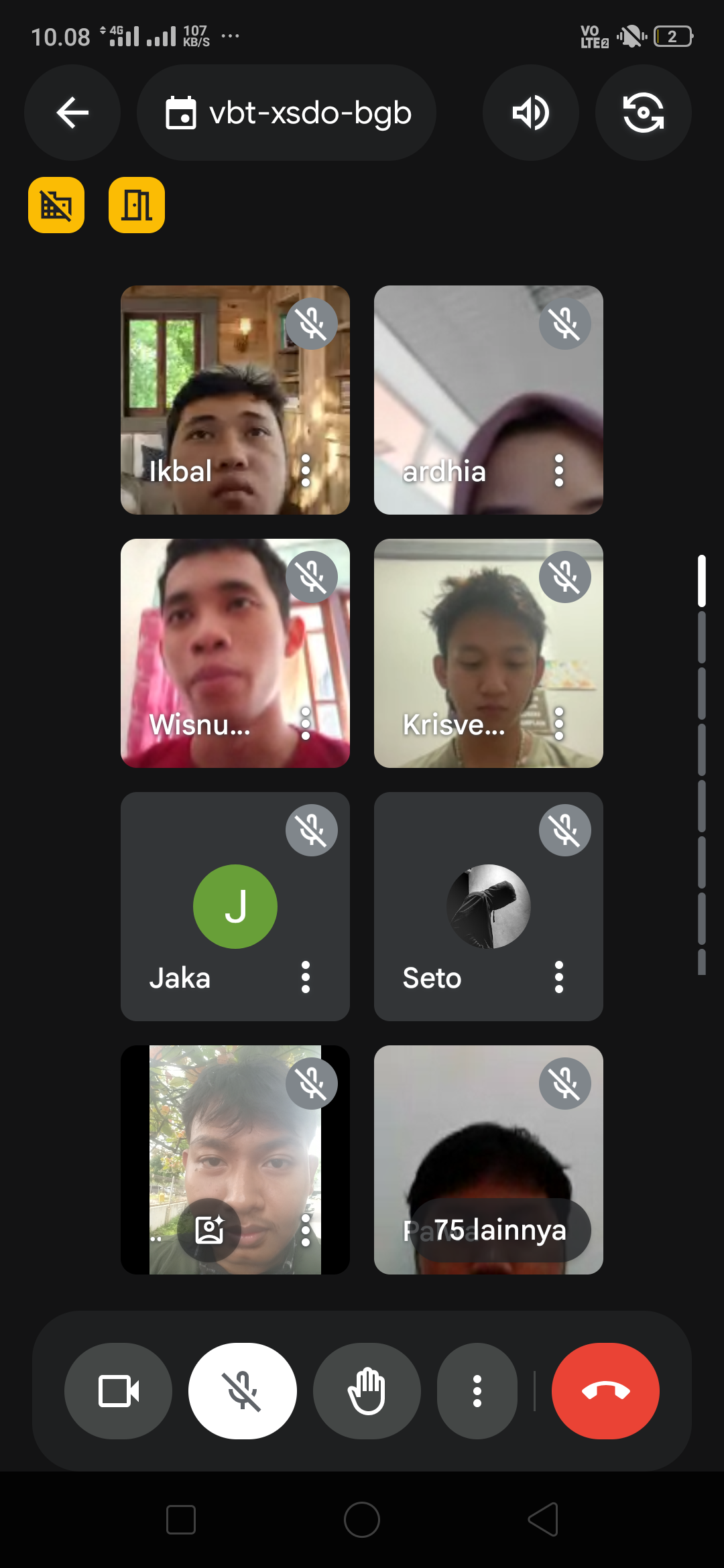
Task: Tap the yellow crossed-out building icon
Action: [x=56, y=205]
